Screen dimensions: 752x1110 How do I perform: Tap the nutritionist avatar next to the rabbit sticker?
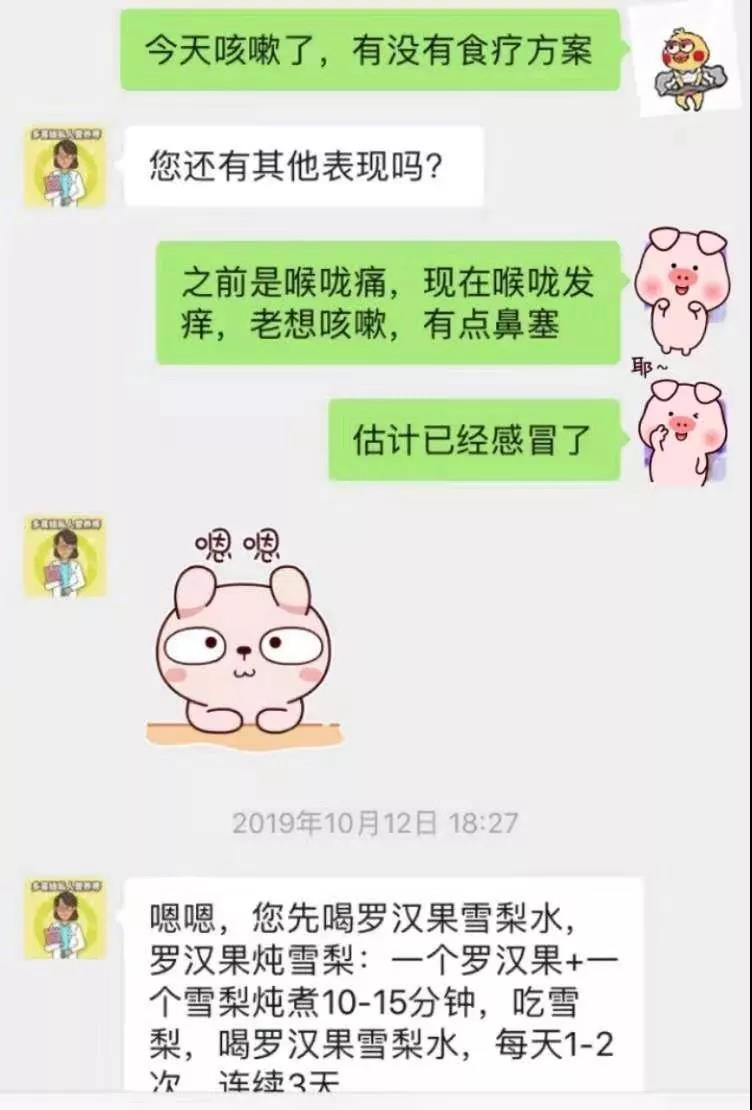pyautogui.click(x=65, y=556)
